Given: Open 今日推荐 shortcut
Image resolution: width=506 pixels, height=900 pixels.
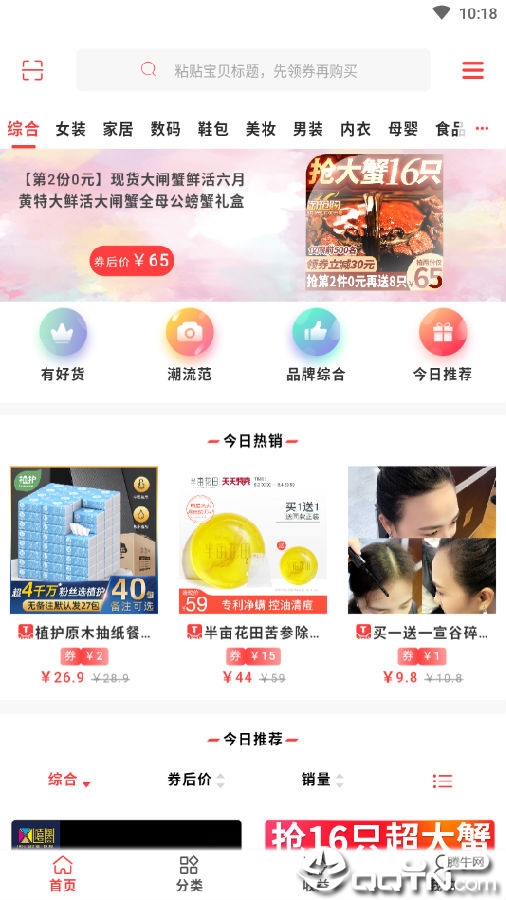Looking at the screenshot, I should (442, 345).
